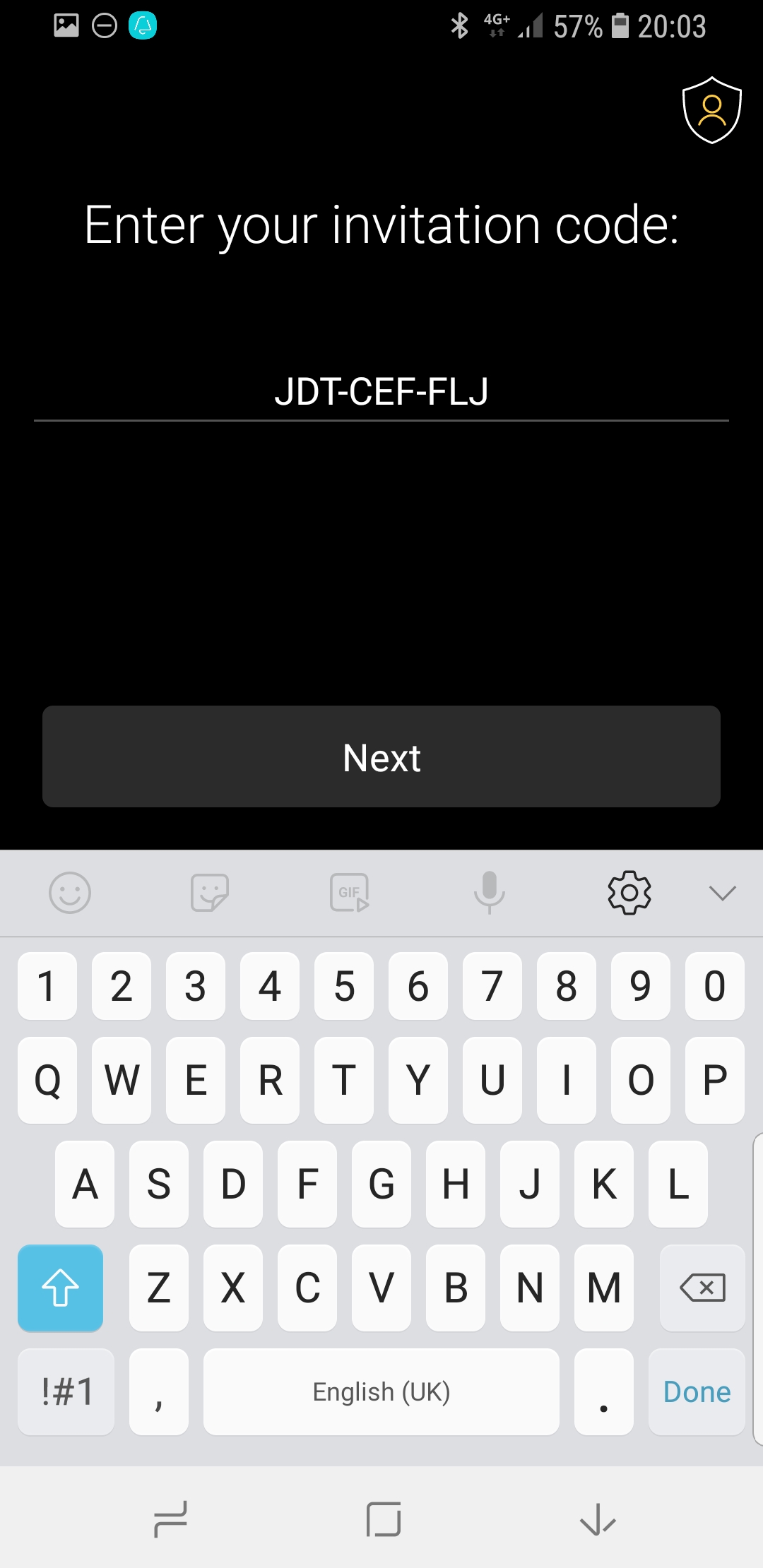Tap the backspace key
Image resolution: width=763 pixels, height=1568 pixels.
click(x=702, y=1288)
